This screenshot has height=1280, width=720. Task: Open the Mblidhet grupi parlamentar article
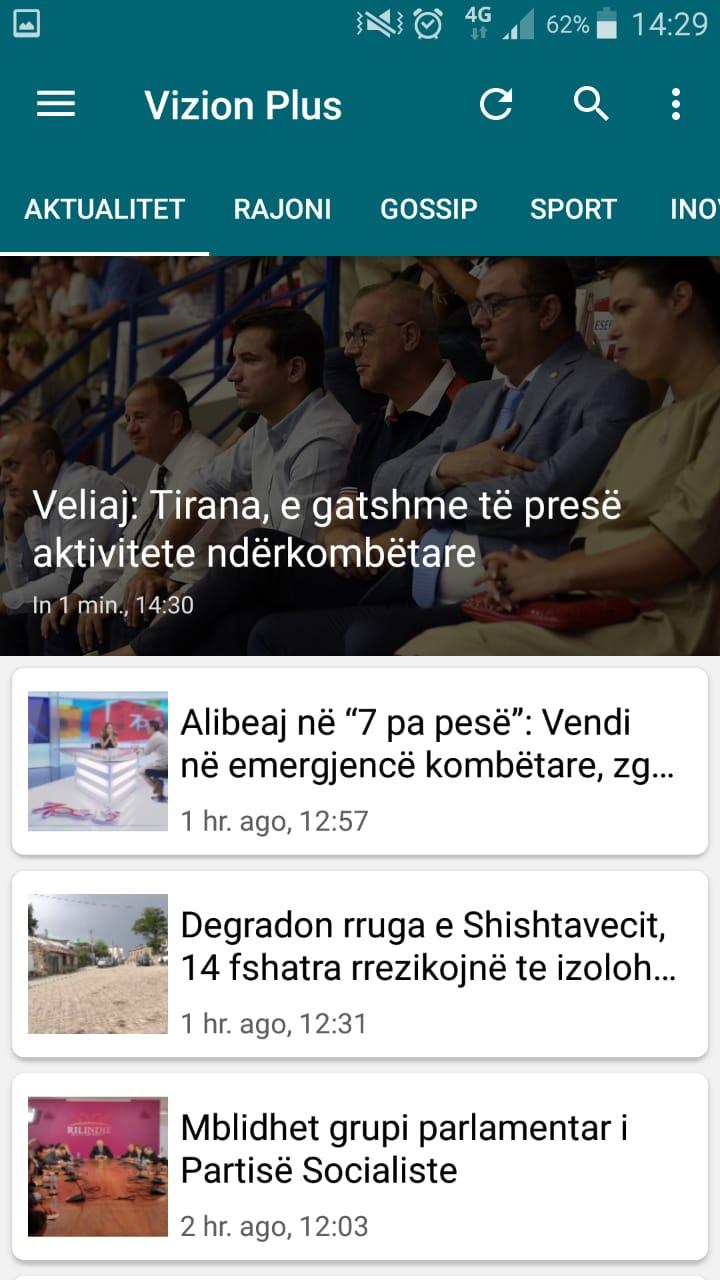pos(360,1166)
